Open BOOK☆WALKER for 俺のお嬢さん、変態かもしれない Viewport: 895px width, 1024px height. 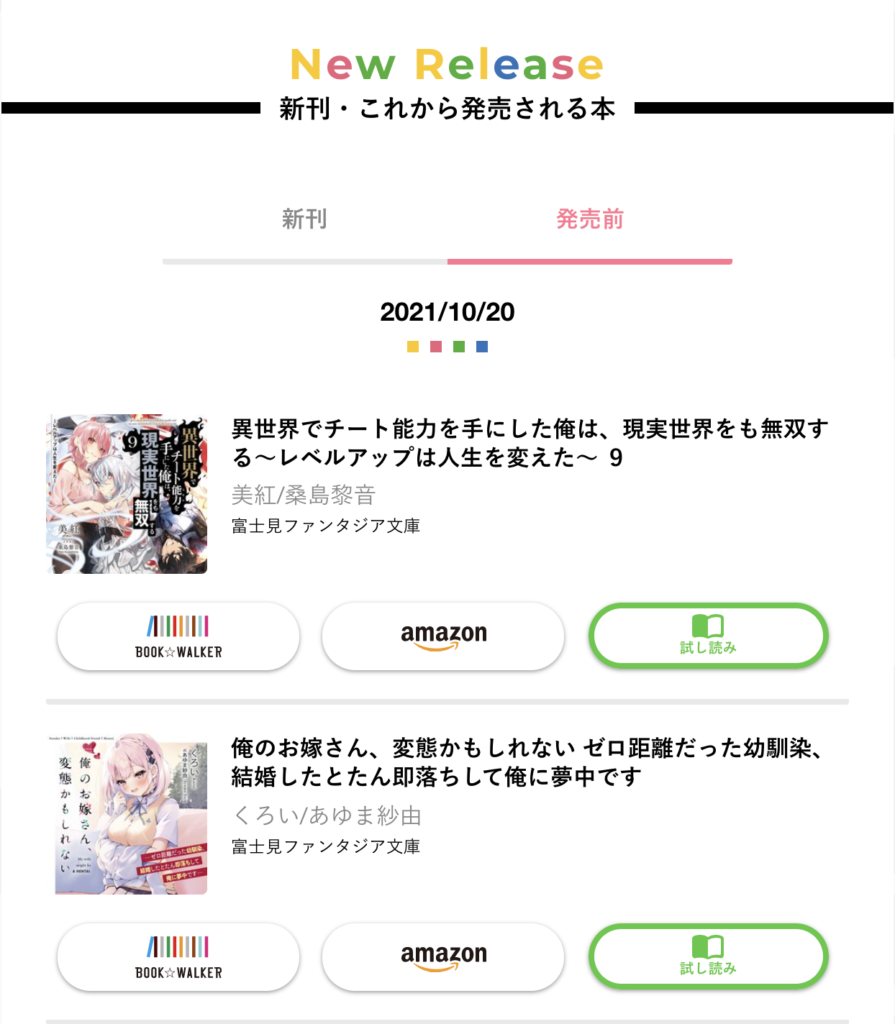pyautogui.click(x=178, y=957)
